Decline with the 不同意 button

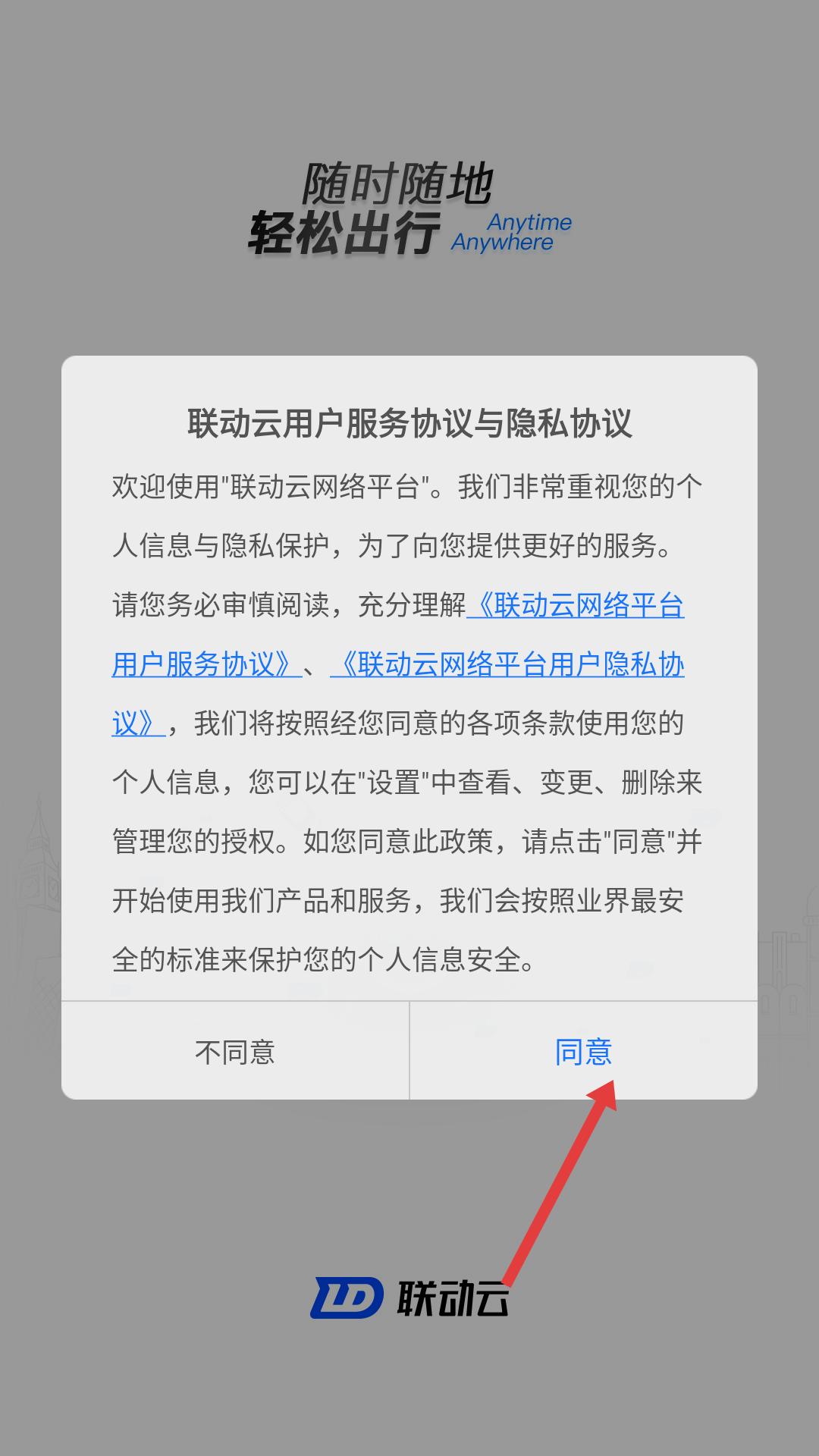click(x=235, y=1051)
